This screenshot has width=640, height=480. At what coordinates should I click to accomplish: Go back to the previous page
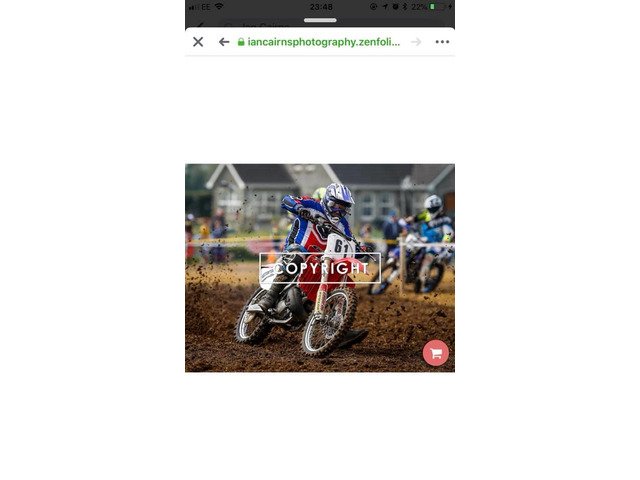pyautogui.click(x=224, y=42)
